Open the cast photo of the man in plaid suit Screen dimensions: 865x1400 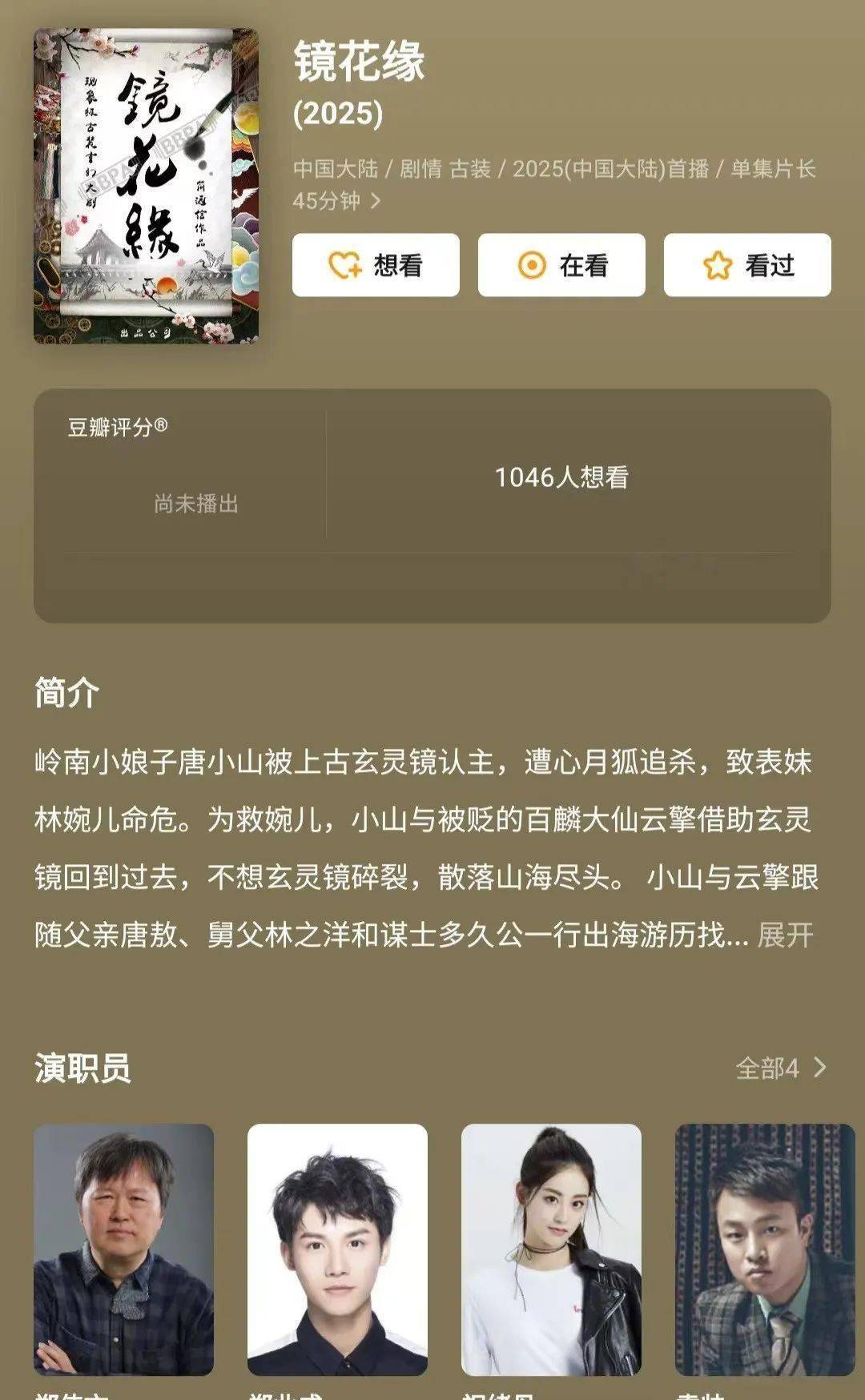pos(764,1249)
